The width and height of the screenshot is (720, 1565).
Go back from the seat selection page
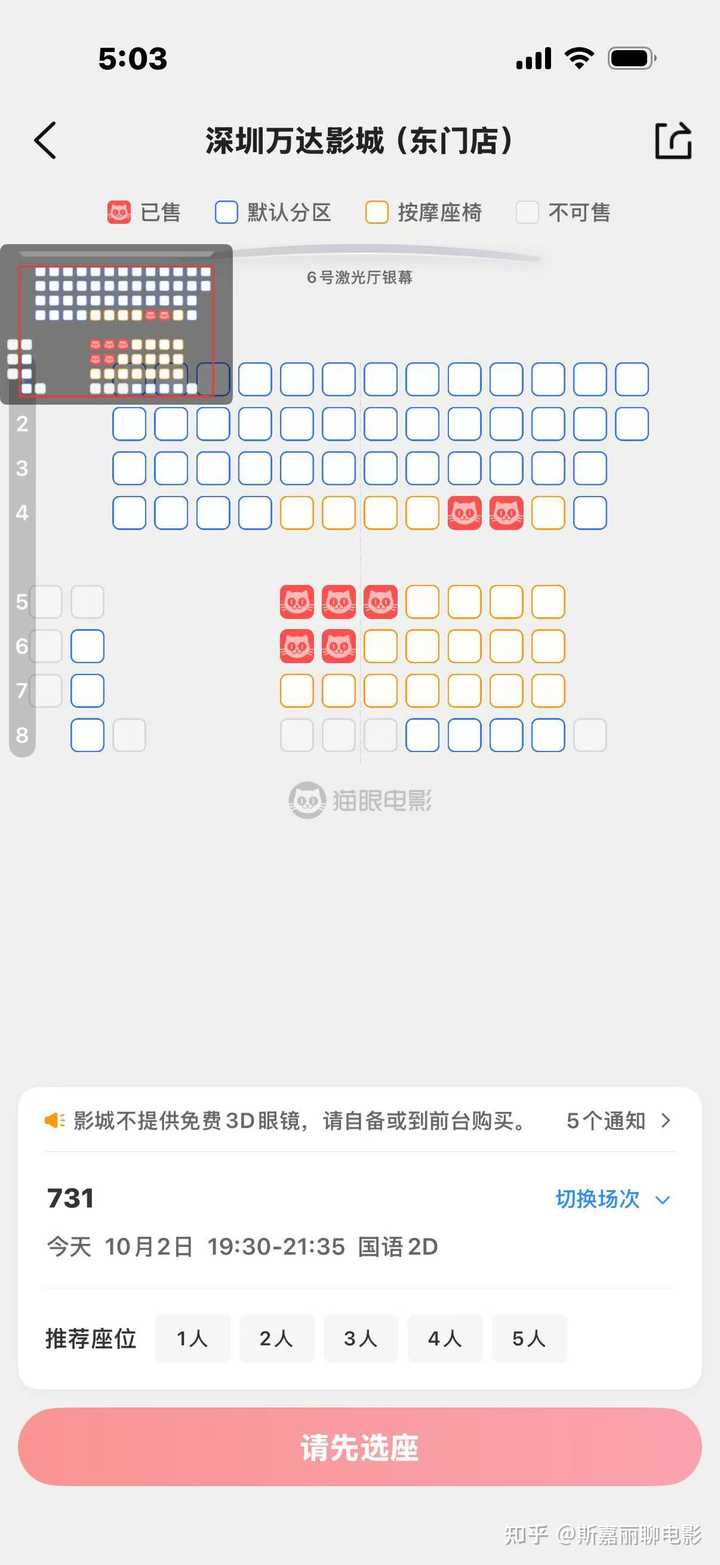point(46,141)
